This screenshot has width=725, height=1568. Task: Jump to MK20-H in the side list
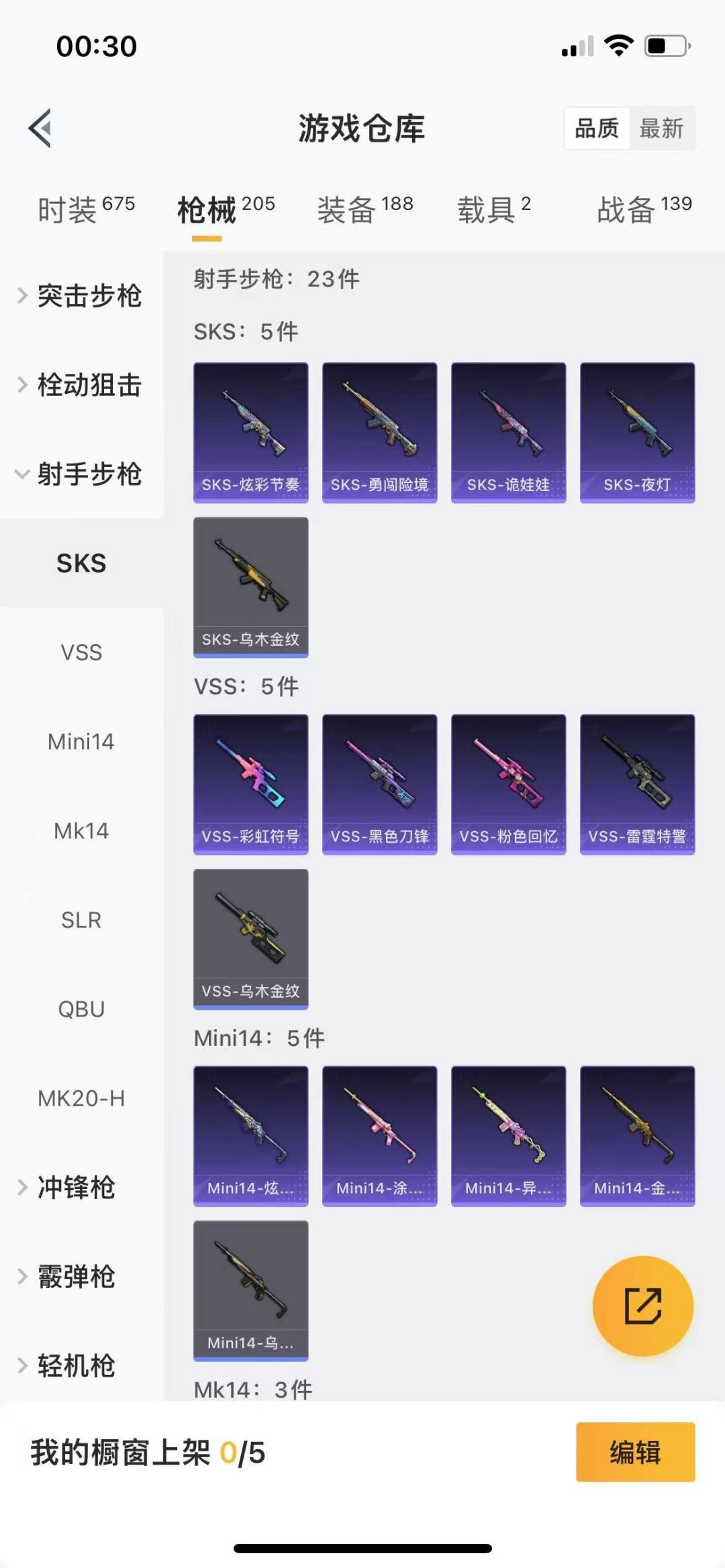(x=81, y=1098)
